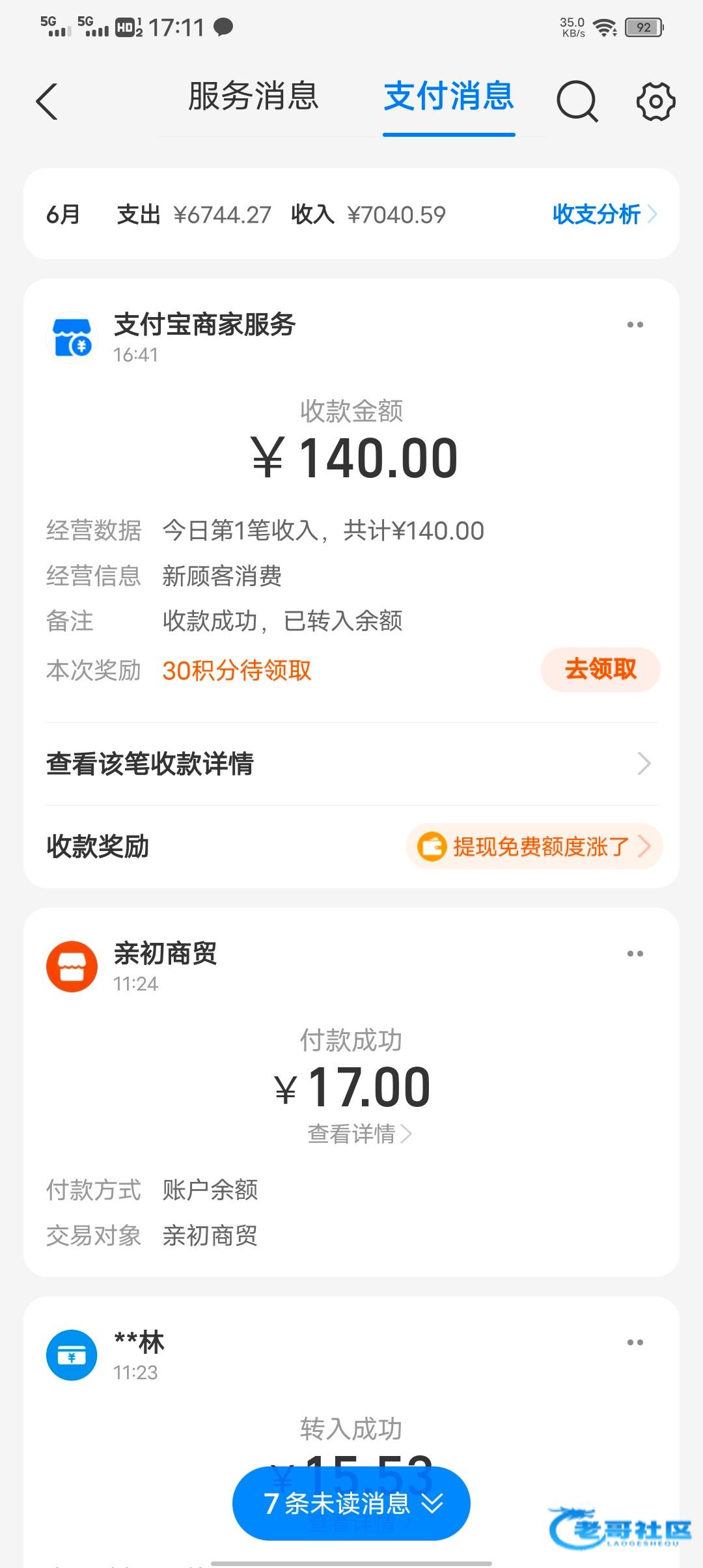Tap 提现免费额度涨了 reward chip
This screenshot has height=1568, width=703.
(x=534, y=847)
